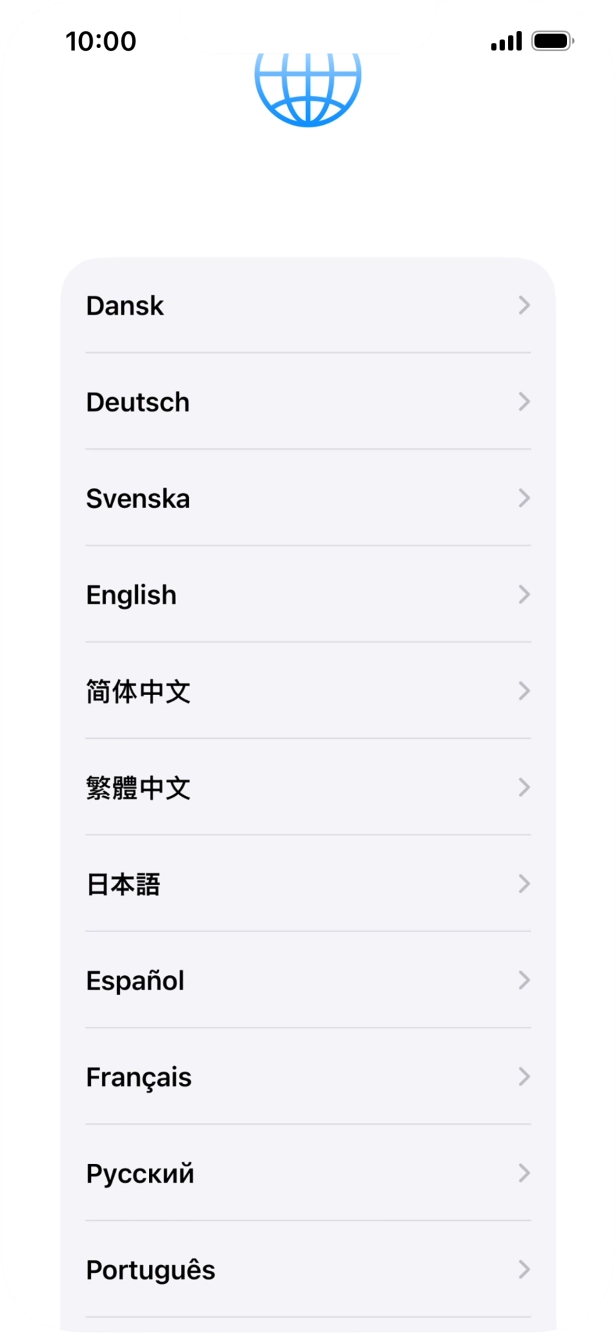Viewport: 616px width, 1333px height.
Task: Select English as the language
Action: coord(307,595)
